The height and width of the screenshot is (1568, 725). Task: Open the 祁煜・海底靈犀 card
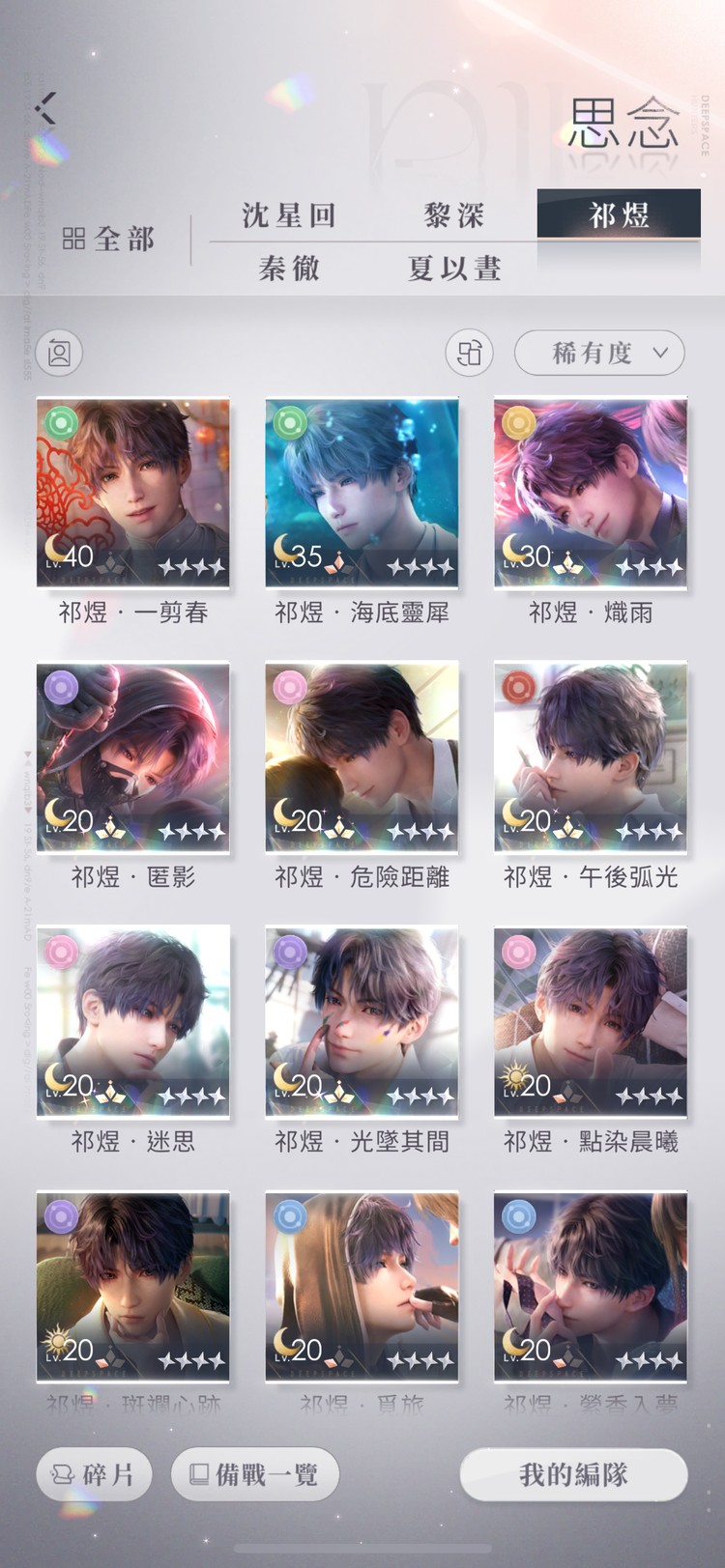point(362,493)
